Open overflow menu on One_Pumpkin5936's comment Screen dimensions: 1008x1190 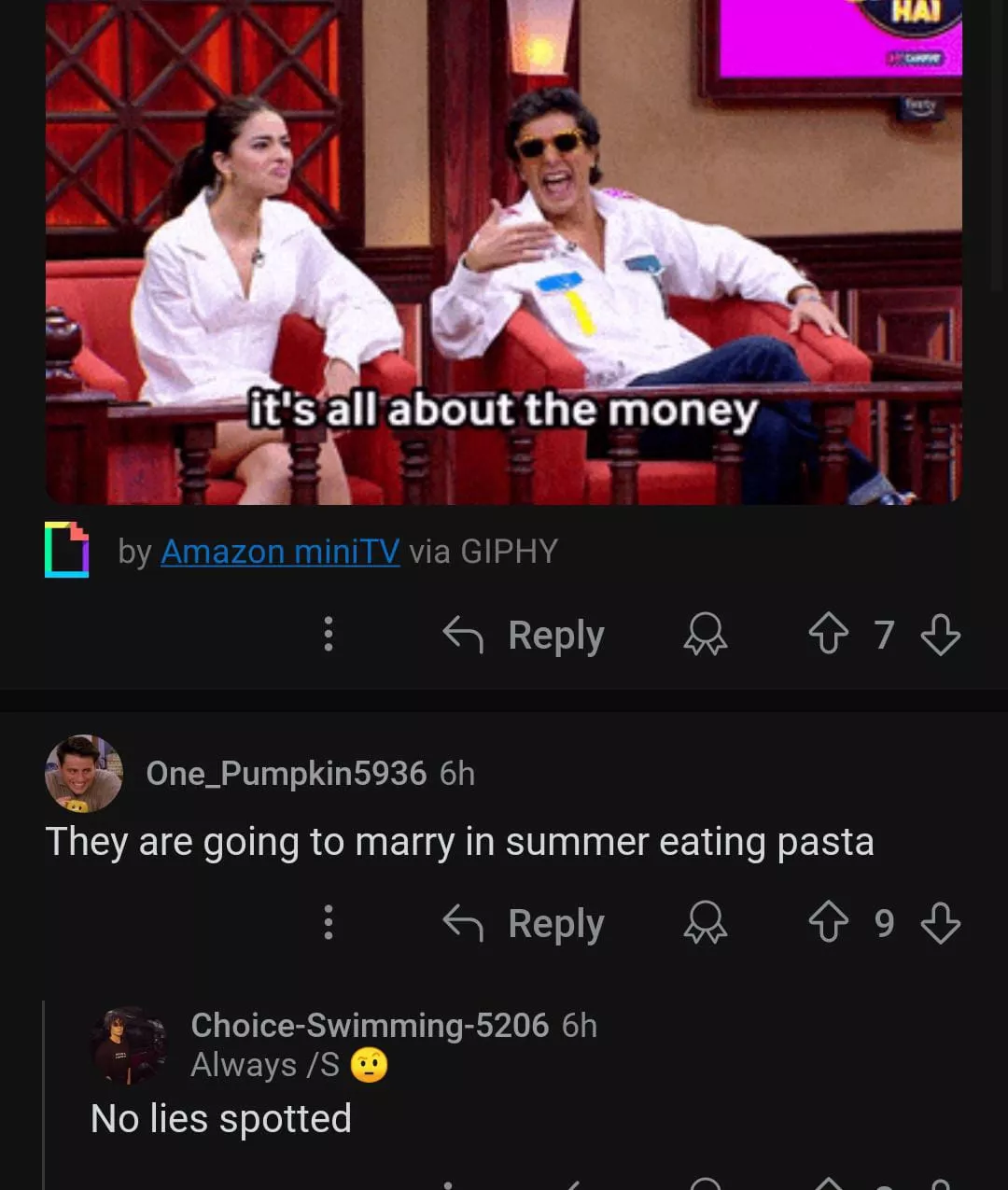point(328,923)
